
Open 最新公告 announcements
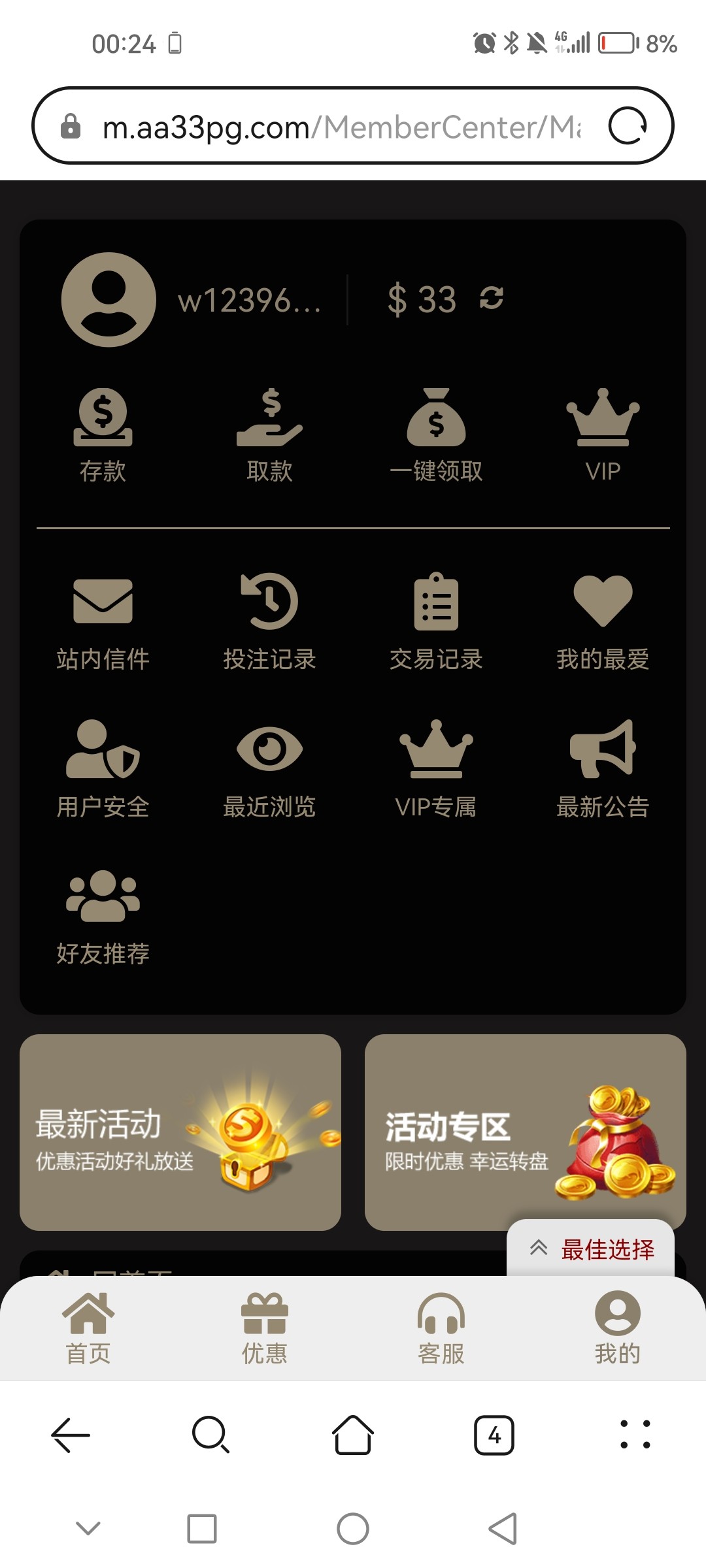click(x=602, y=769)
